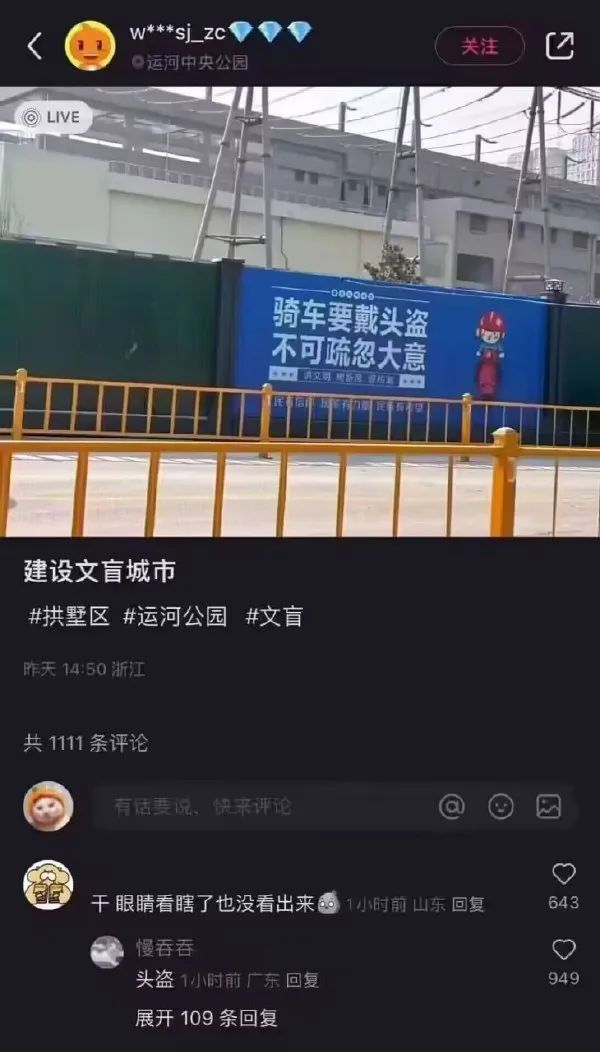Open the 运河中央公园 location tag
Viewport: 600px width, 1052px height.
(x=190, y=62)
